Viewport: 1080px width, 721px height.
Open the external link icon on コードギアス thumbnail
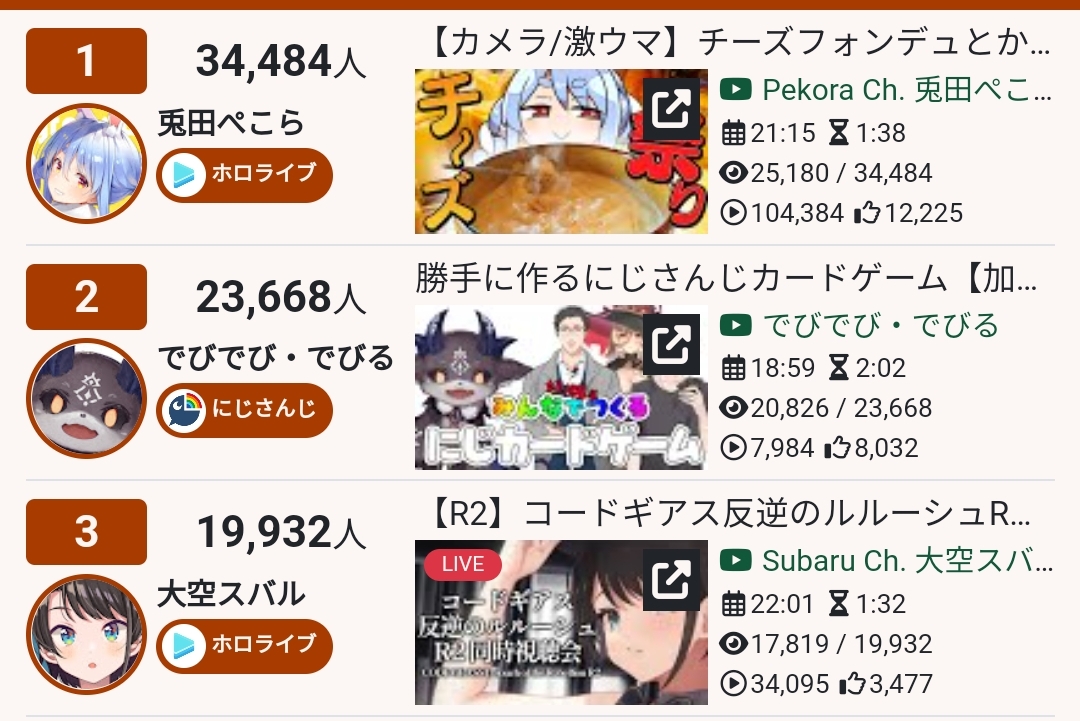pos(671,580)
